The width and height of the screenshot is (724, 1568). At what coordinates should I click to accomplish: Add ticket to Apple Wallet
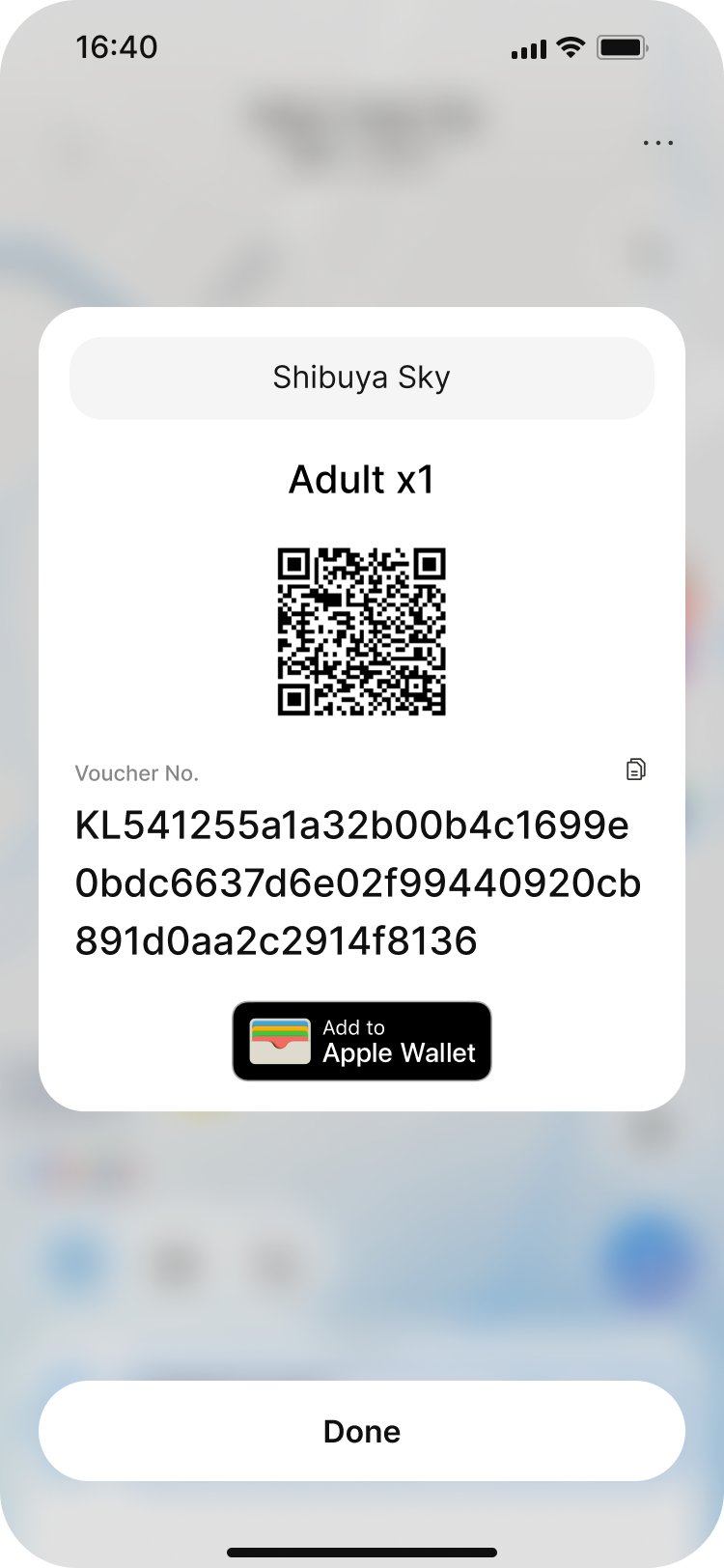(x=362, y=1041)
